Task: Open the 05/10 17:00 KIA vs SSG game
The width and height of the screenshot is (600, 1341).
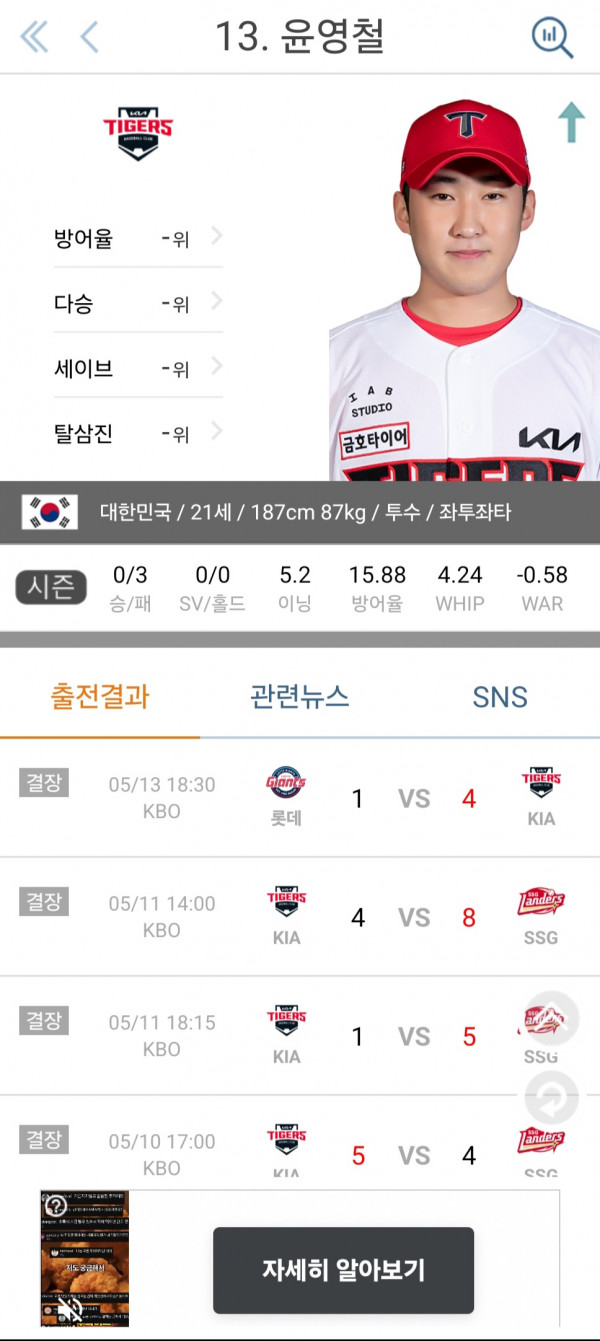Action: 300,1150
